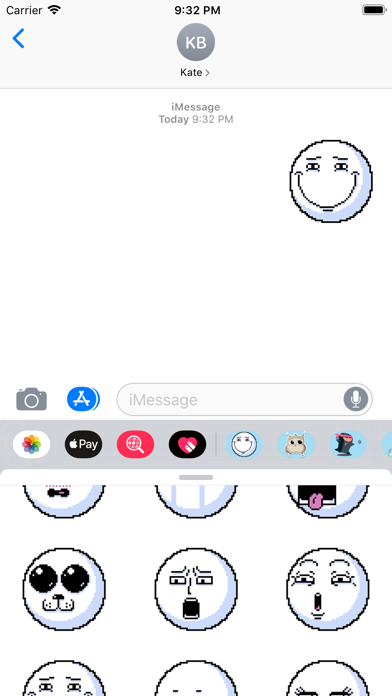Viewport: 392px width, 696px height.
Task: Open Apple Pay in the app drawer
Action: click(x=83, y=444)
